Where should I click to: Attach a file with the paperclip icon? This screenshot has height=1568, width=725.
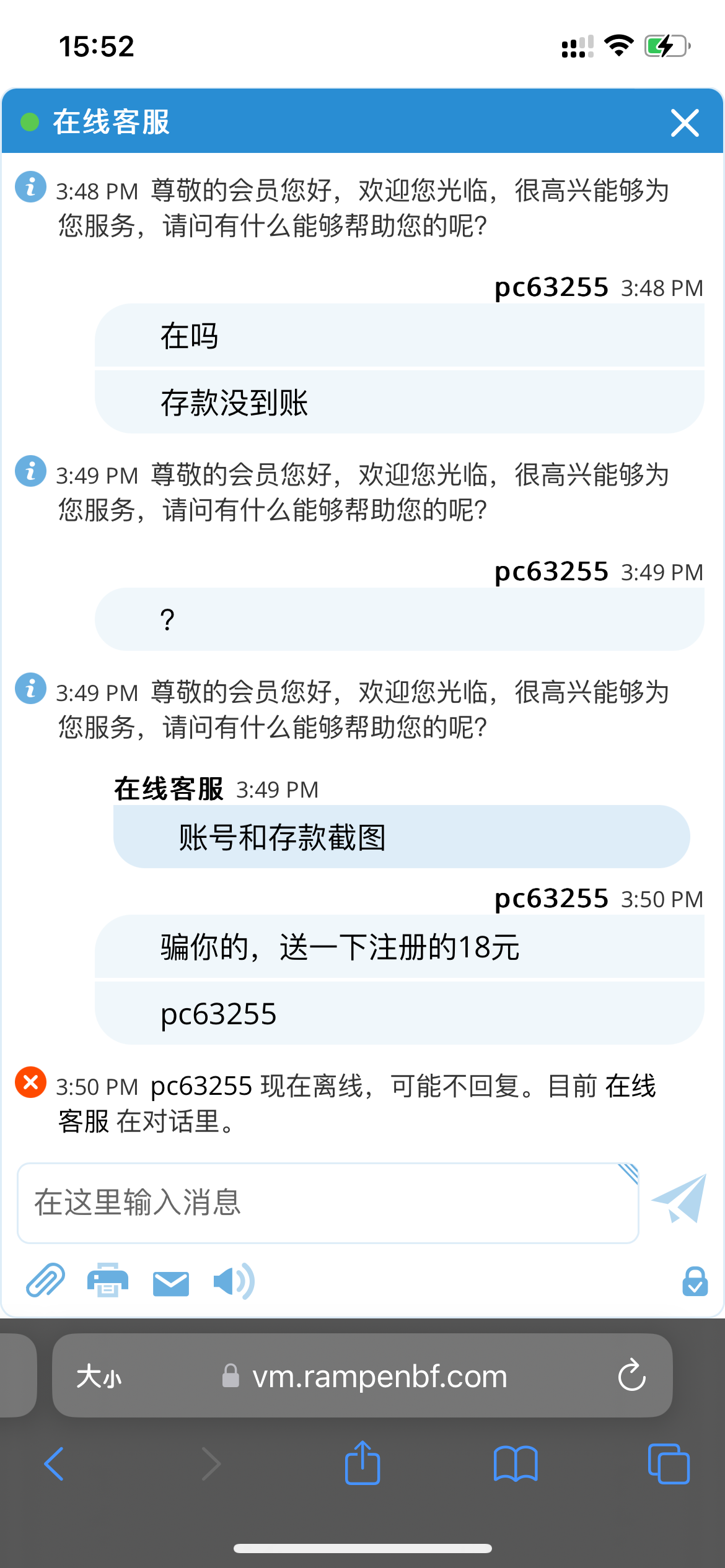(x=45, y=1281)
